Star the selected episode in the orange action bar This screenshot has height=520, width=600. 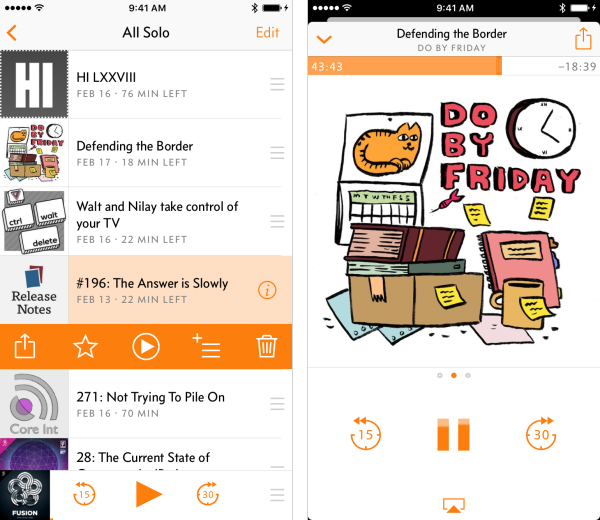coord(86,347)
